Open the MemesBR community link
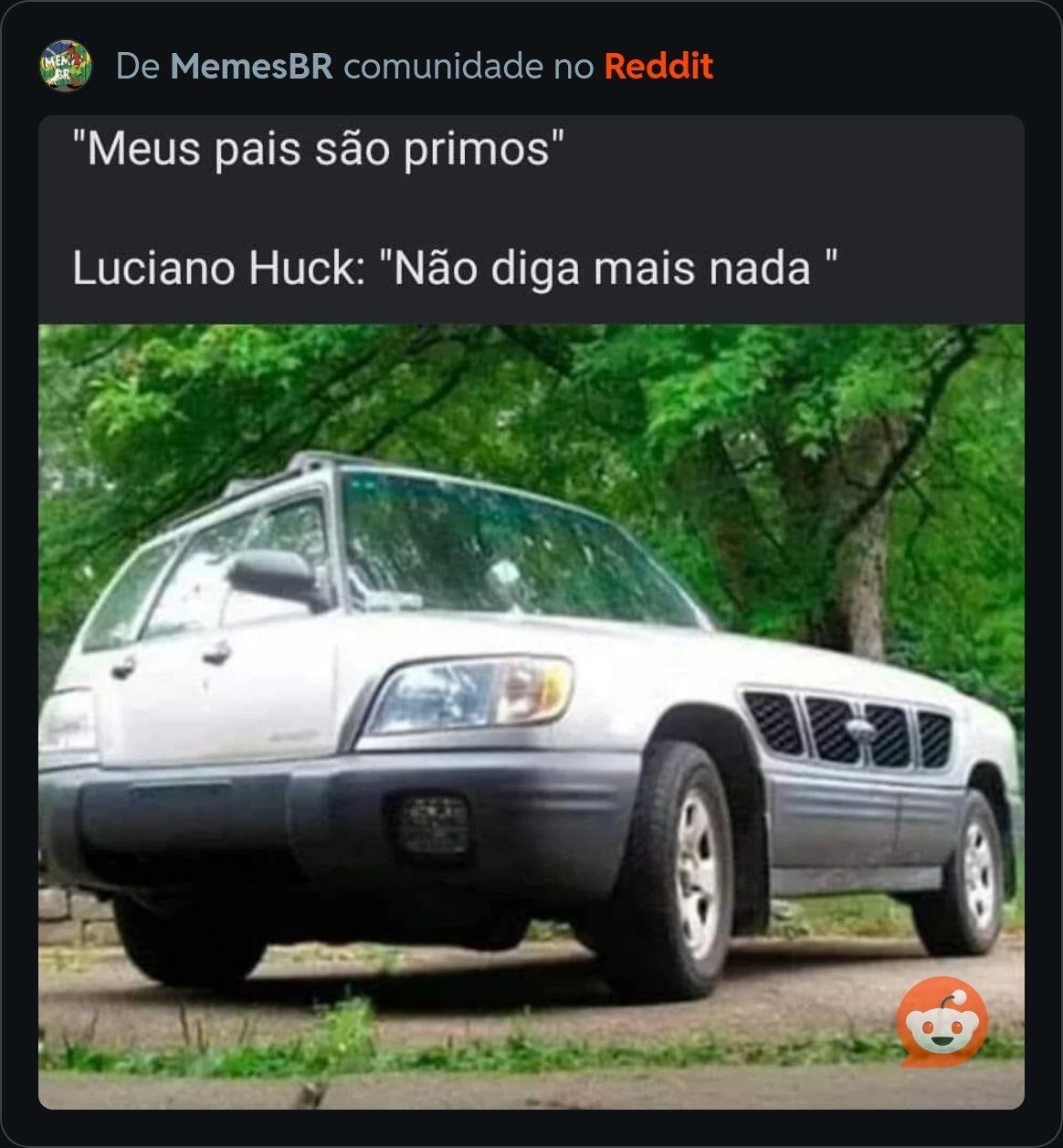1063x1148 pixels. [x=251, y=67]
